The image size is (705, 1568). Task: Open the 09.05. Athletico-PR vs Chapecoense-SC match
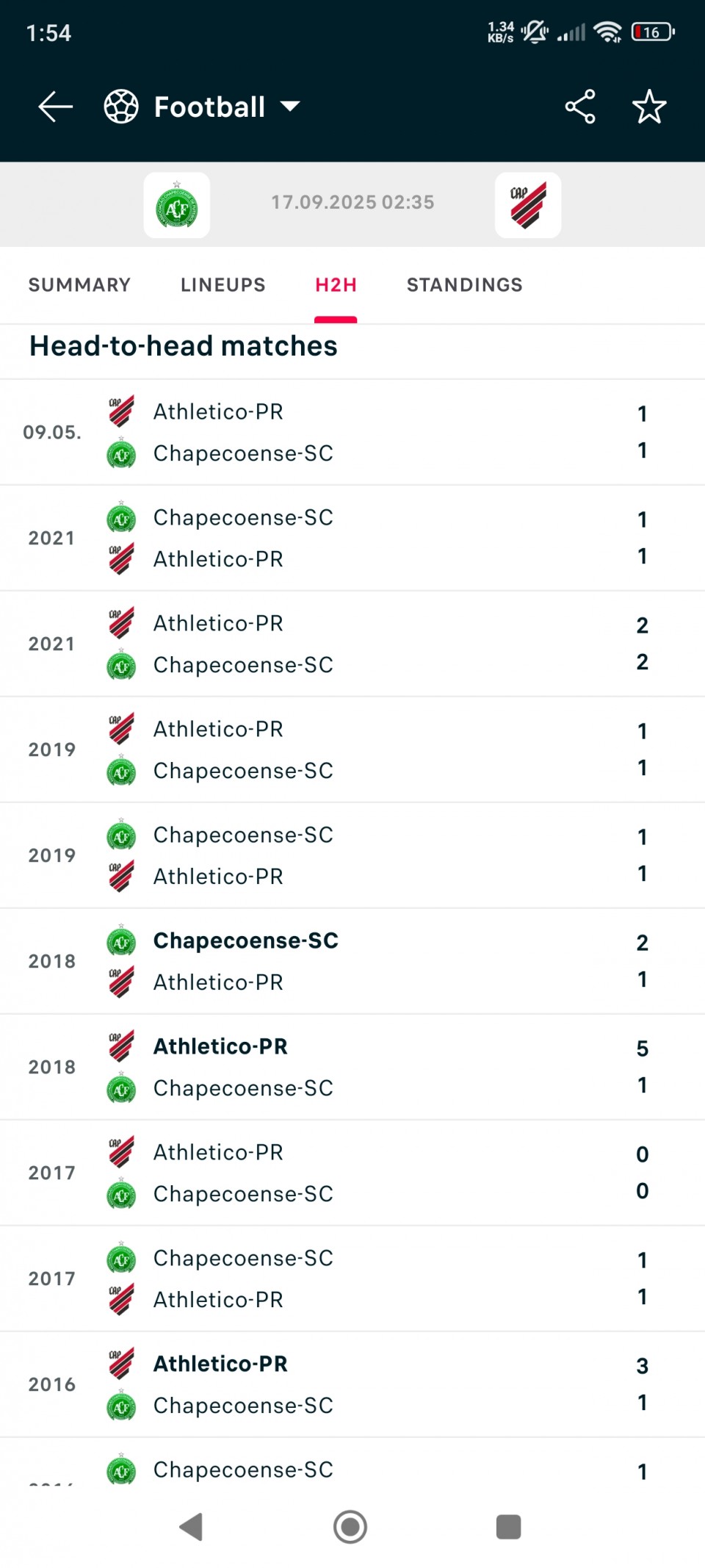pos(352,432)
